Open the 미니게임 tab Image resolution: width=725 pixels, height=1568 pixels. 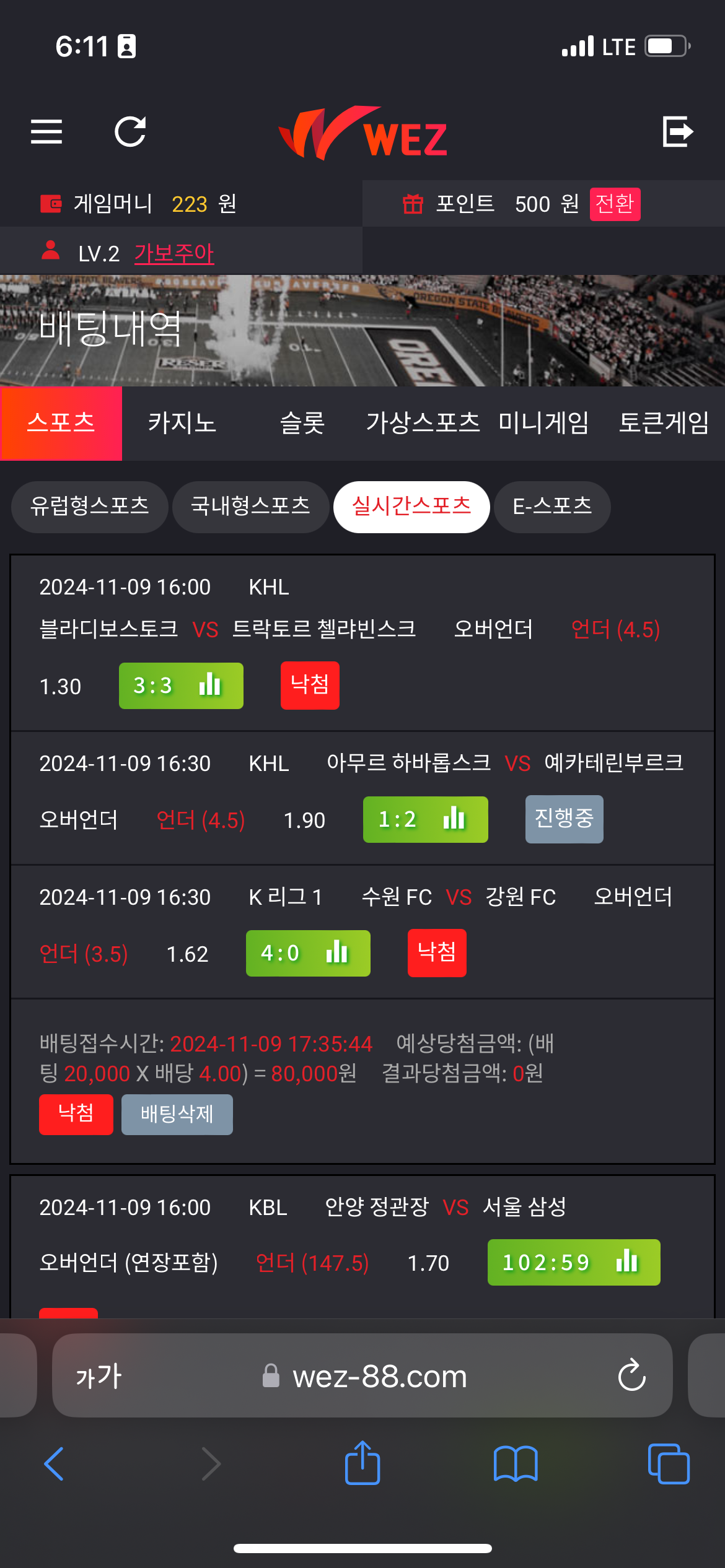coord(543,423)
